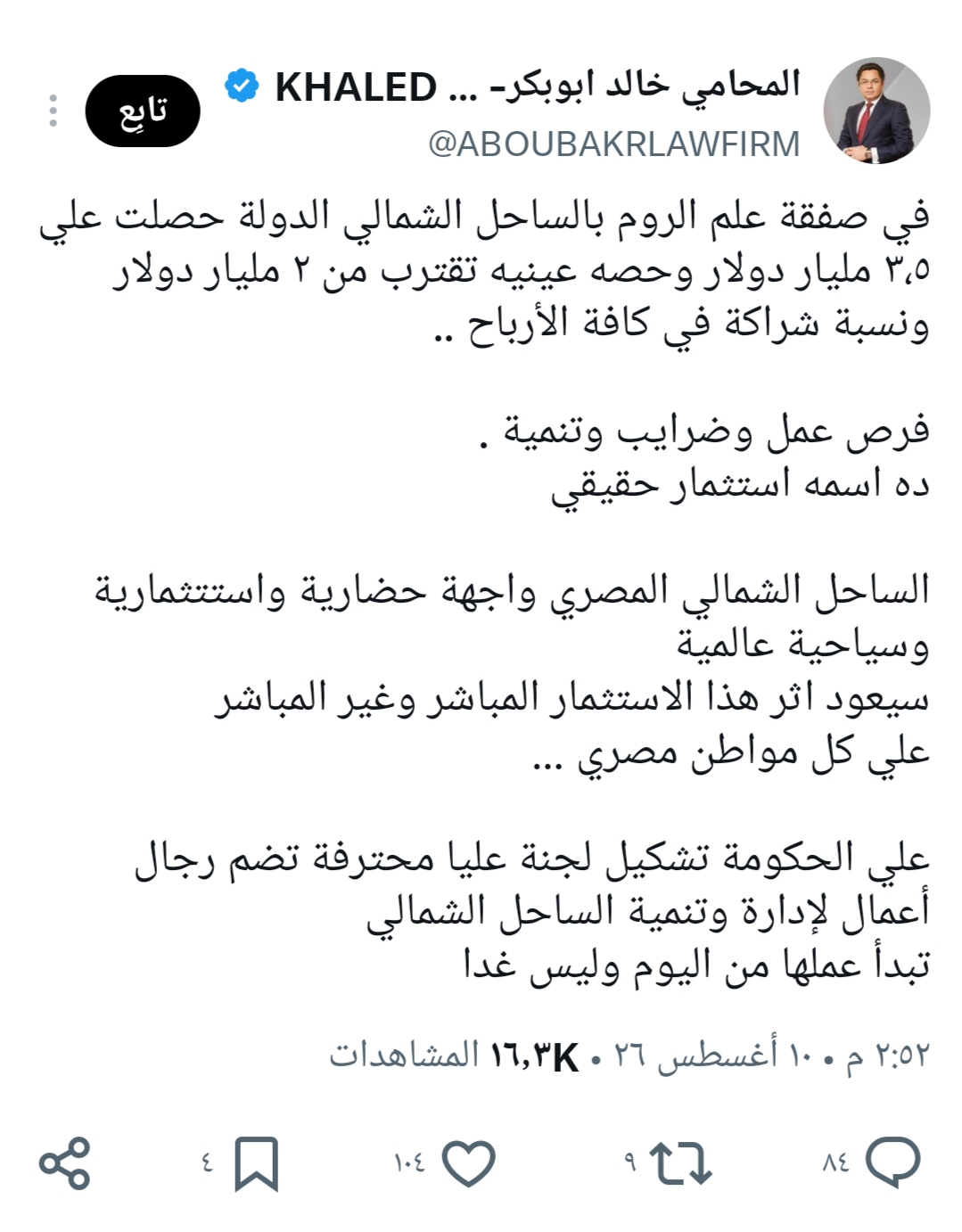Open the @ABOUBAKRLAWFIRM profile handle
The image size is (962, 1232).
click(614, 144)
